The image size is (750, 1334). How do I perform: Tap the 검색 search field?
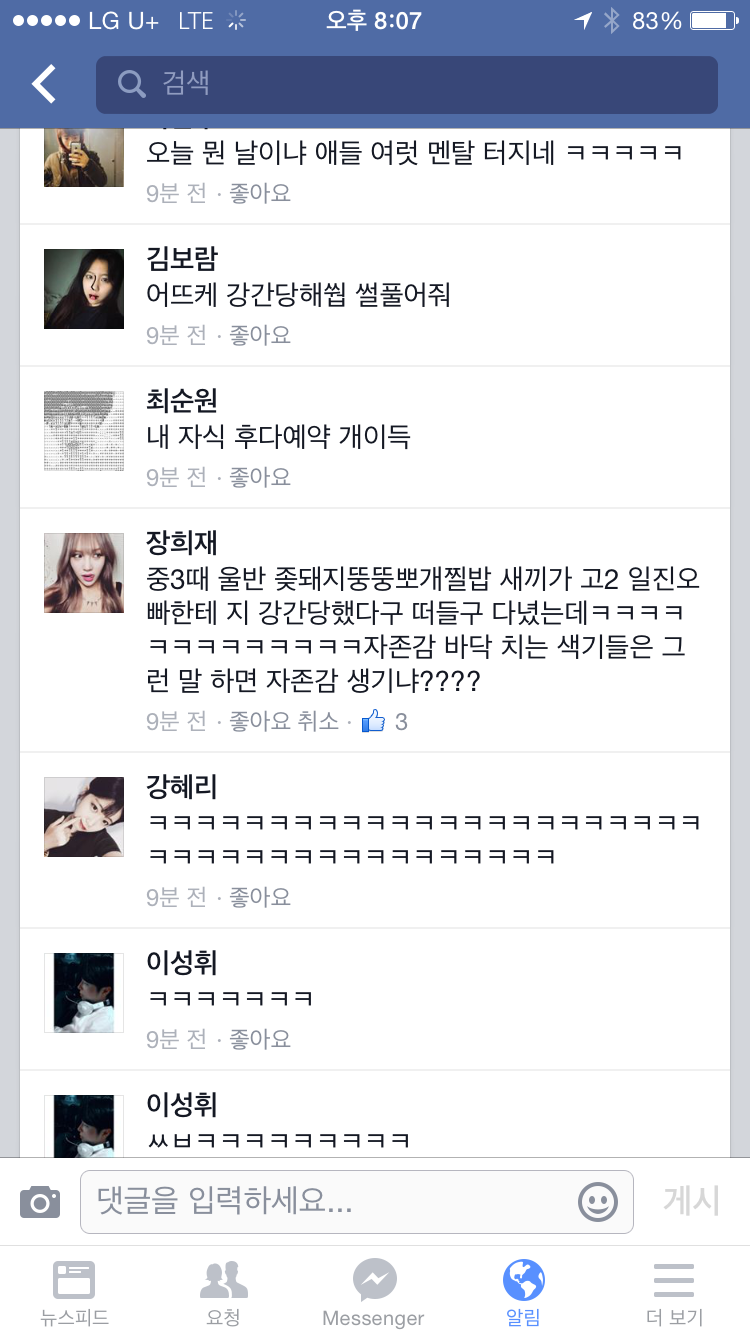tap(406, 84)
